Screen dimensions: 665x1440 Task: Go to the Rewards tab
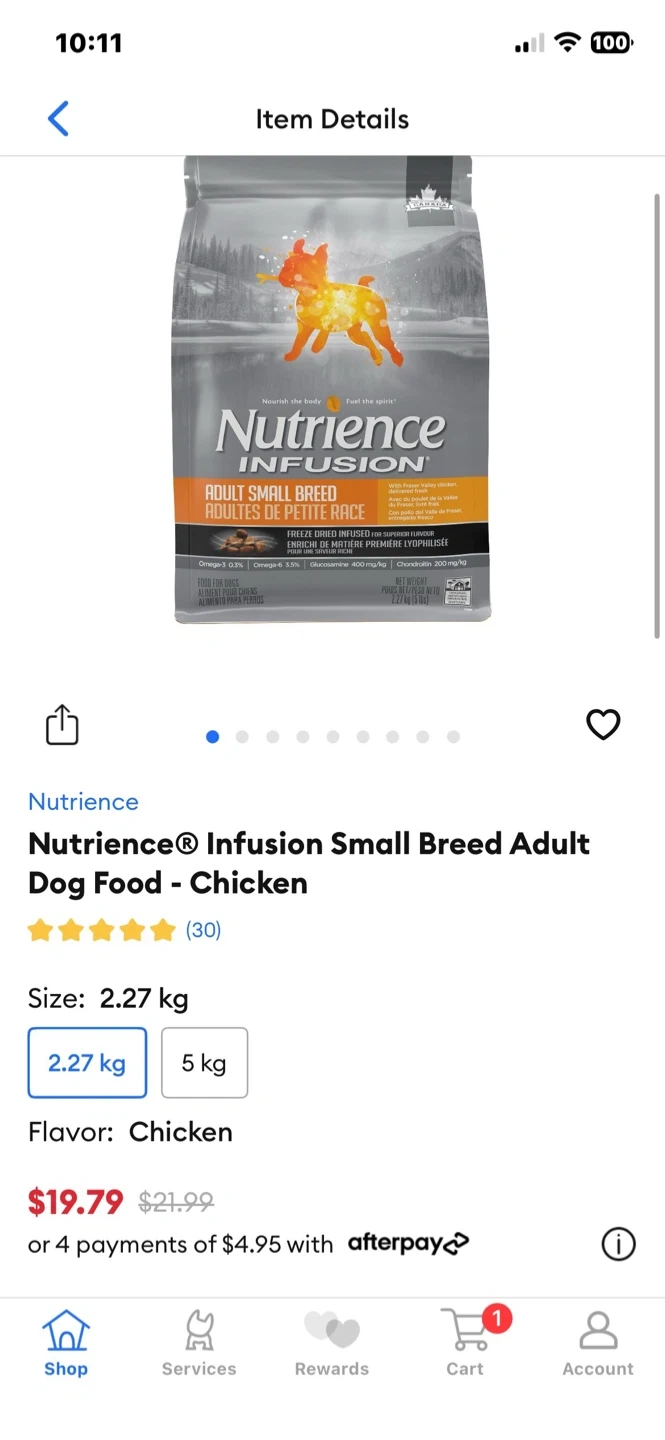click(x=332, y=1343)
